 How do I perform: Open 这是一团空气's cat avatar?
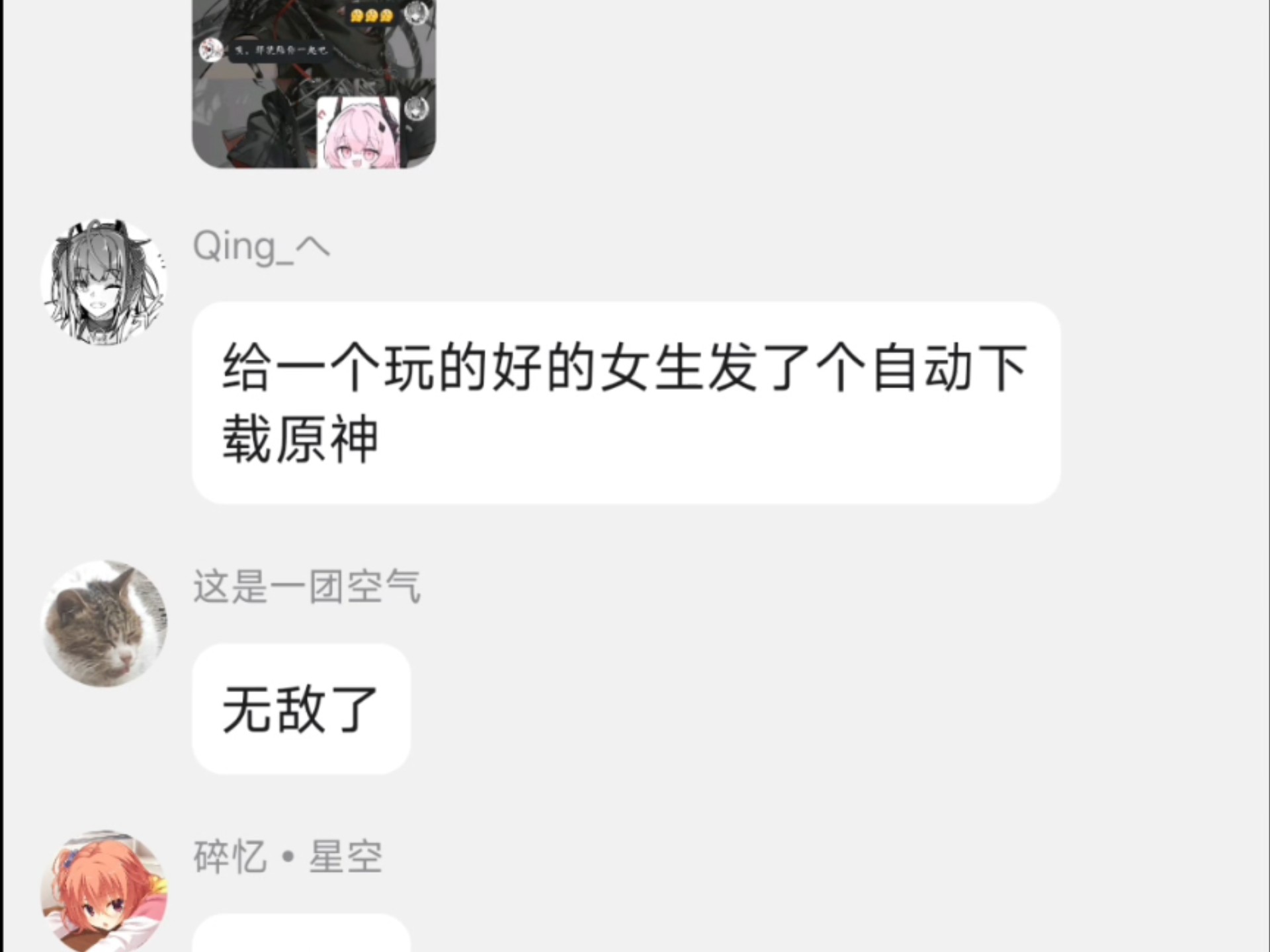[x=105, y=623]
